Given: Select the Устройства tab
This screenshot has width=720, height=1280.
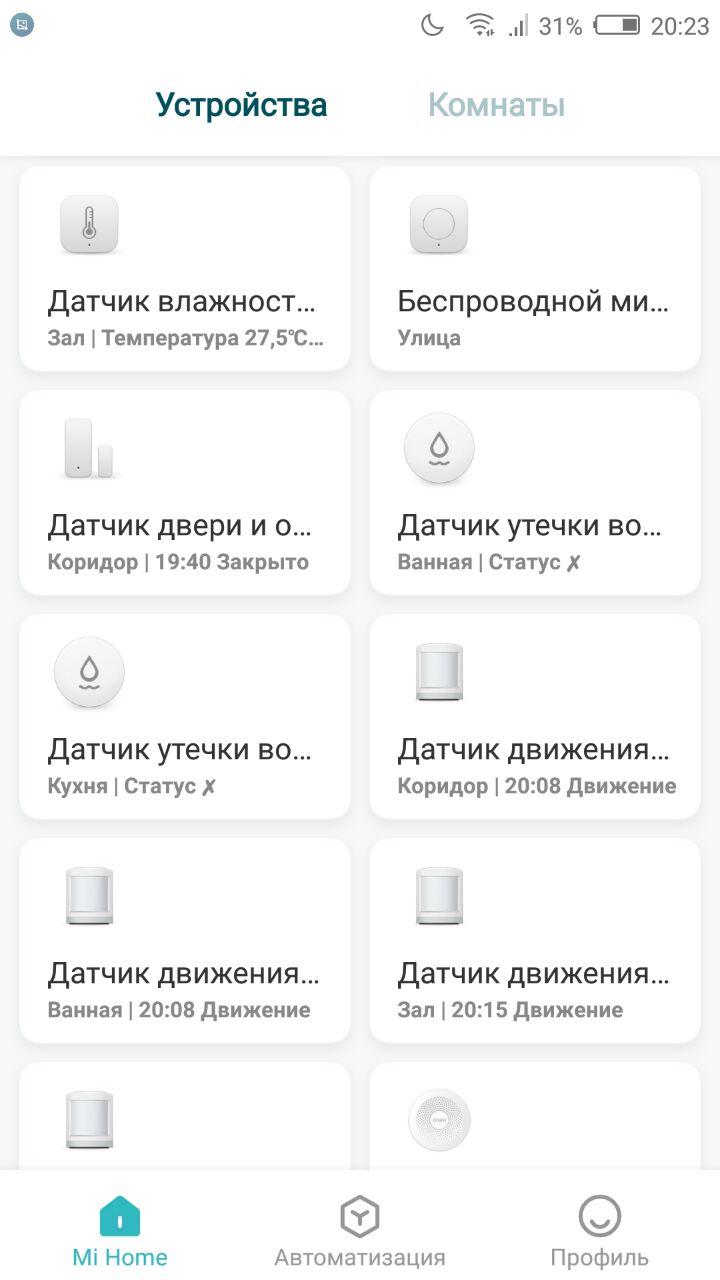Looking at the screenshot, I should pos(241,105).
